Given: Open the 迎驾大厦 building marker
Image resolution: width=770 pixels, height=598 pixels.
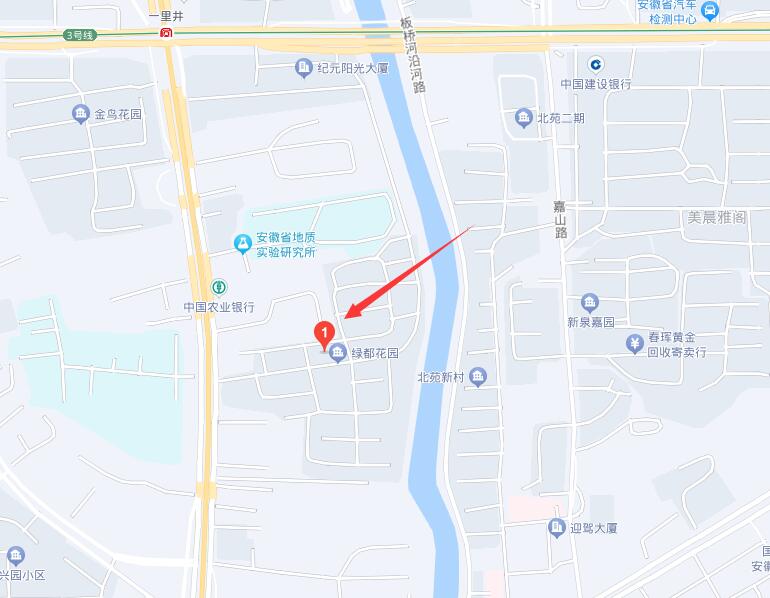Looking at the screenshot, I should (x=557, y=527).
